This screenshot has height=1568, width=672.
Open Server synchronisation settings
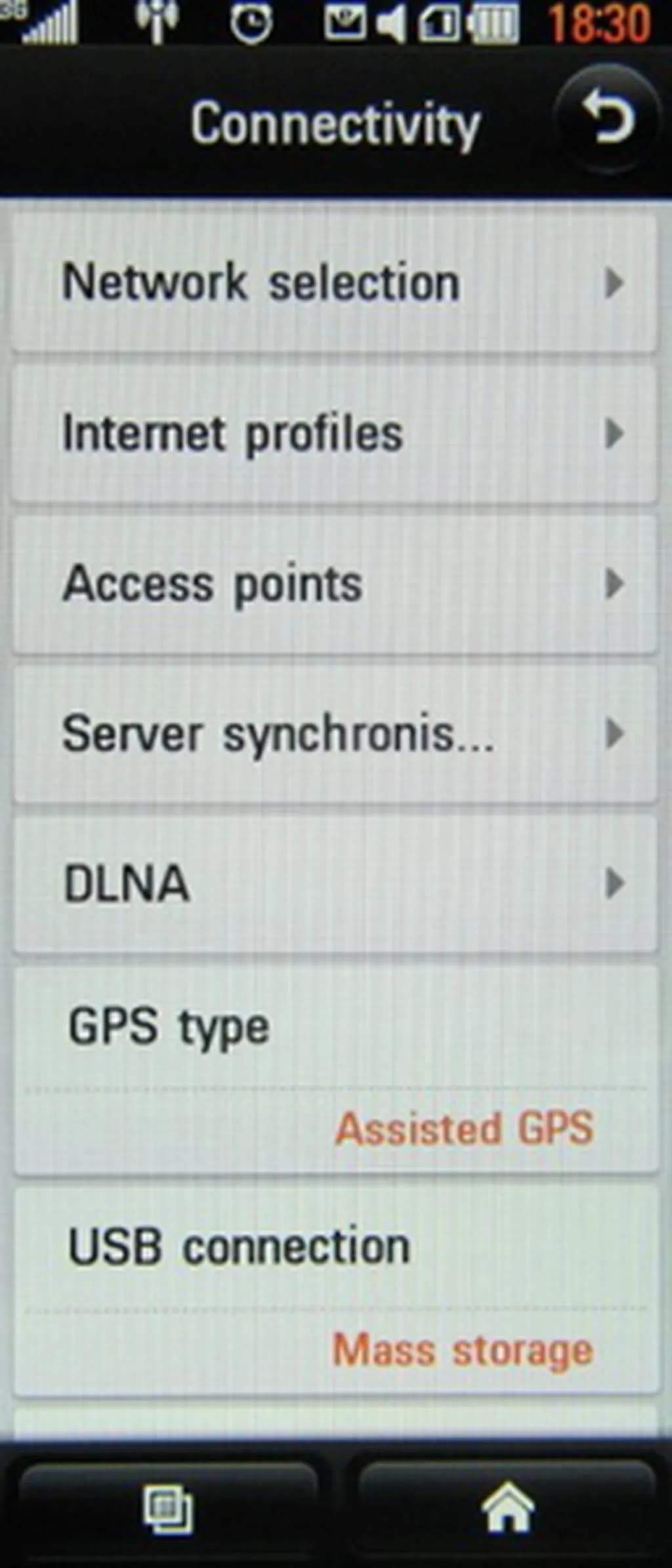click(x=335, y=734)
